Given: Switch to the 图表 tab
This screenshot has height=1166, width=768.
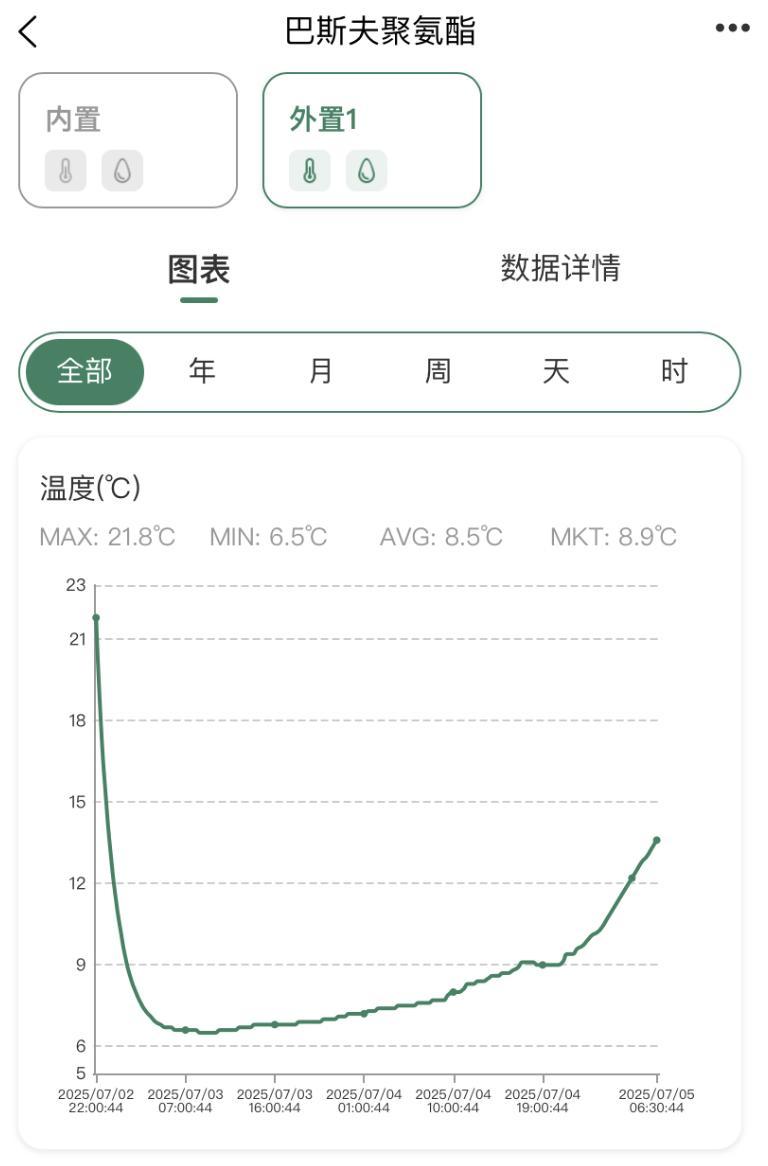Looking at the screenshot, I should 199,269.
